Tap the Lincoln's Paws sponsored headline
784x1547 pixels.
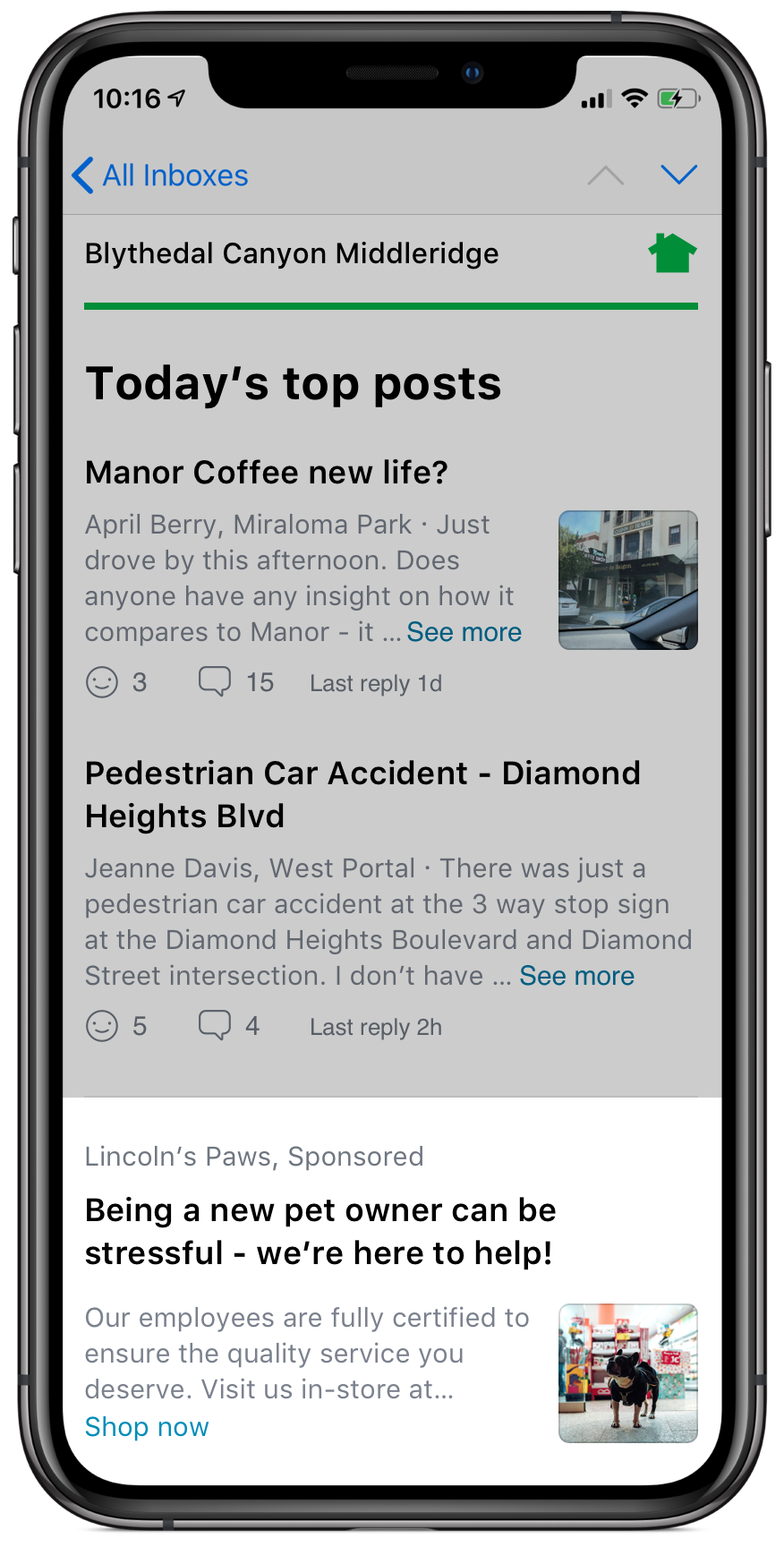tap(320, 1231)
